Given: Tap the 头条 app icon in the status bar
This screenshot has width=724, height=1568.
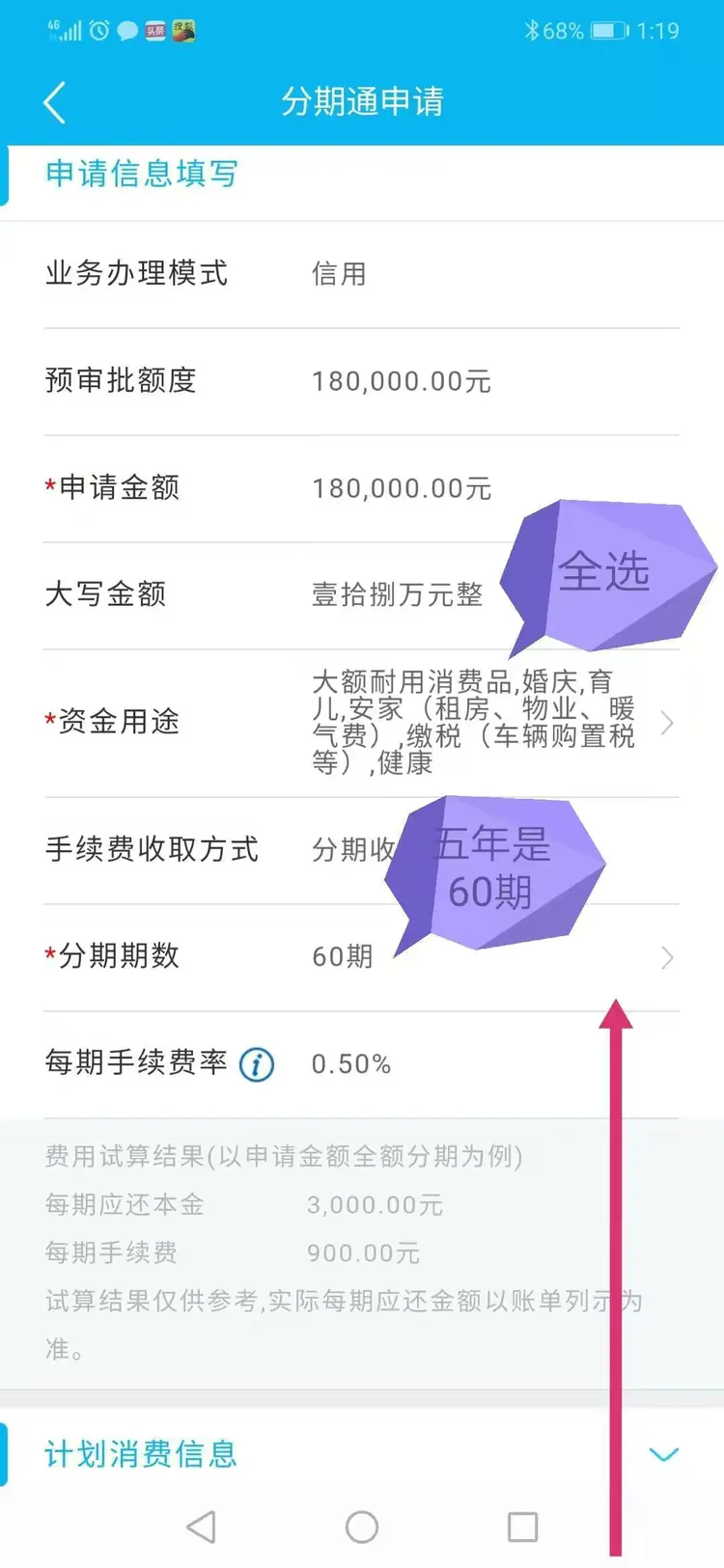Looking at the screenshot, I should [x=154, y=29].
